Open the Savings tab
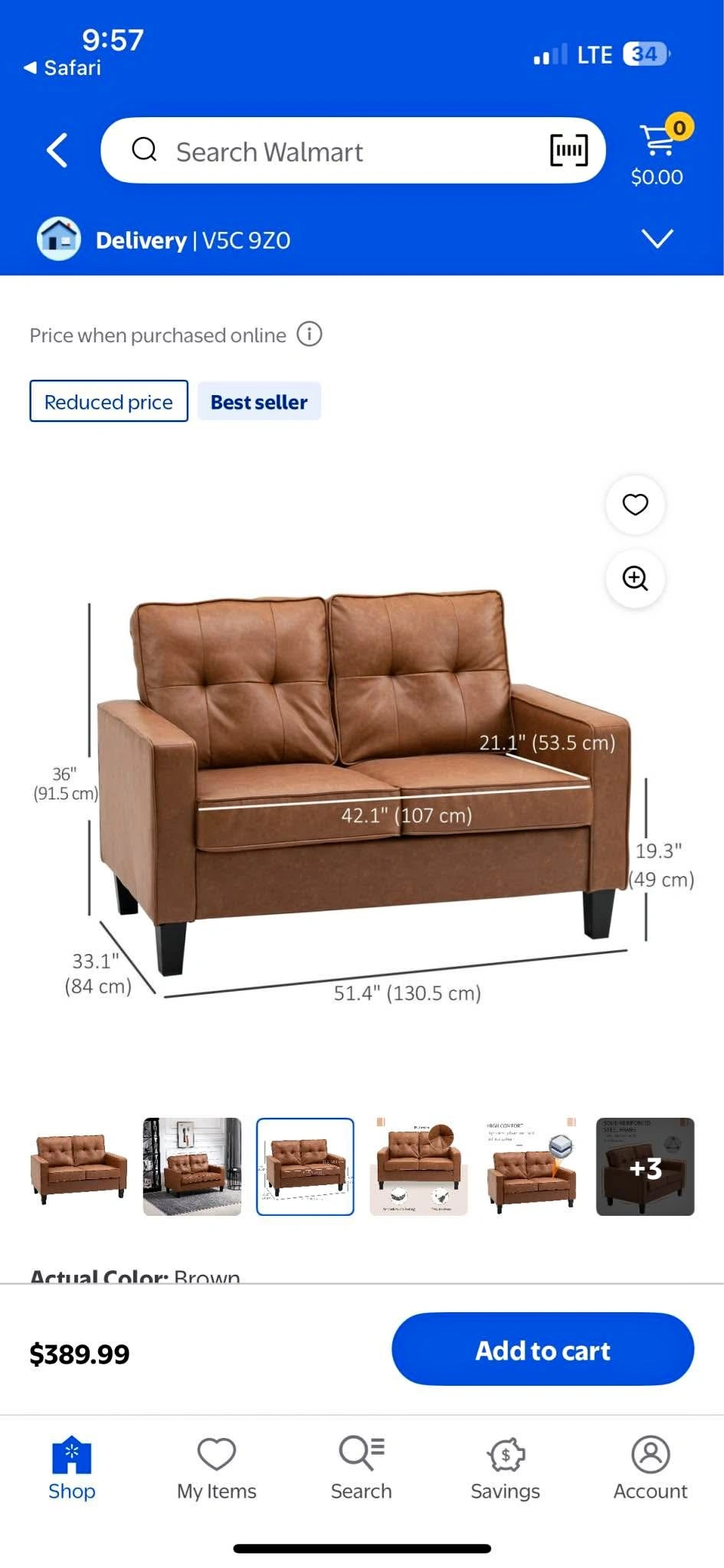The width and height of the screenshot is (724, 1568). pyautogui.click(x=505, y=1468)
